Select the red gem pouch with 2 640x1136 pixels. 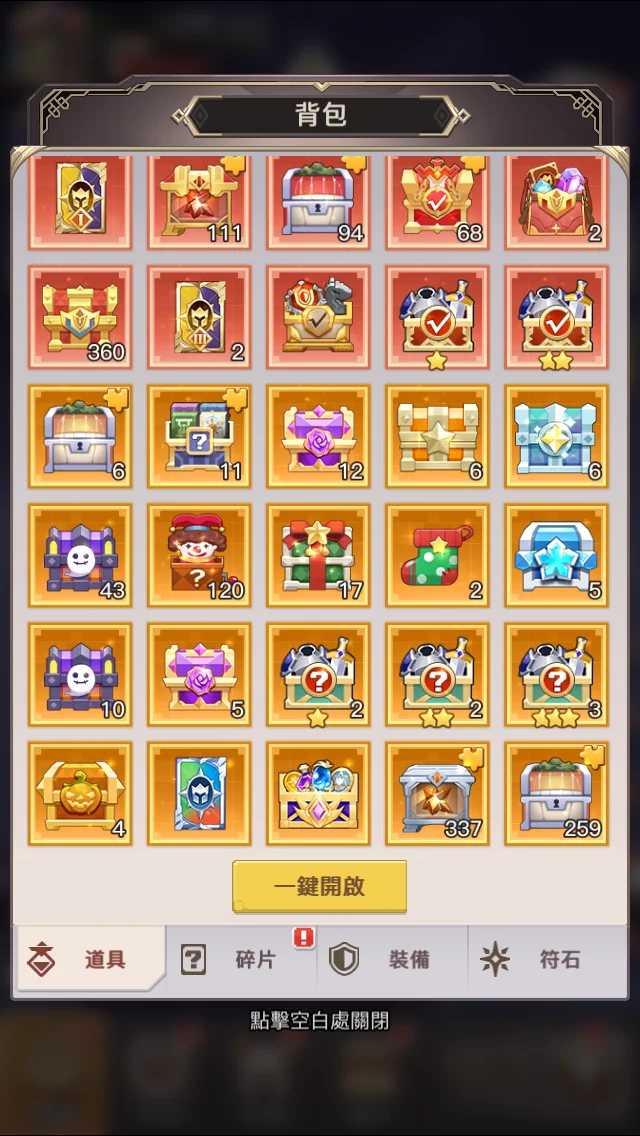pyautogui.click(x=556, y=200)
